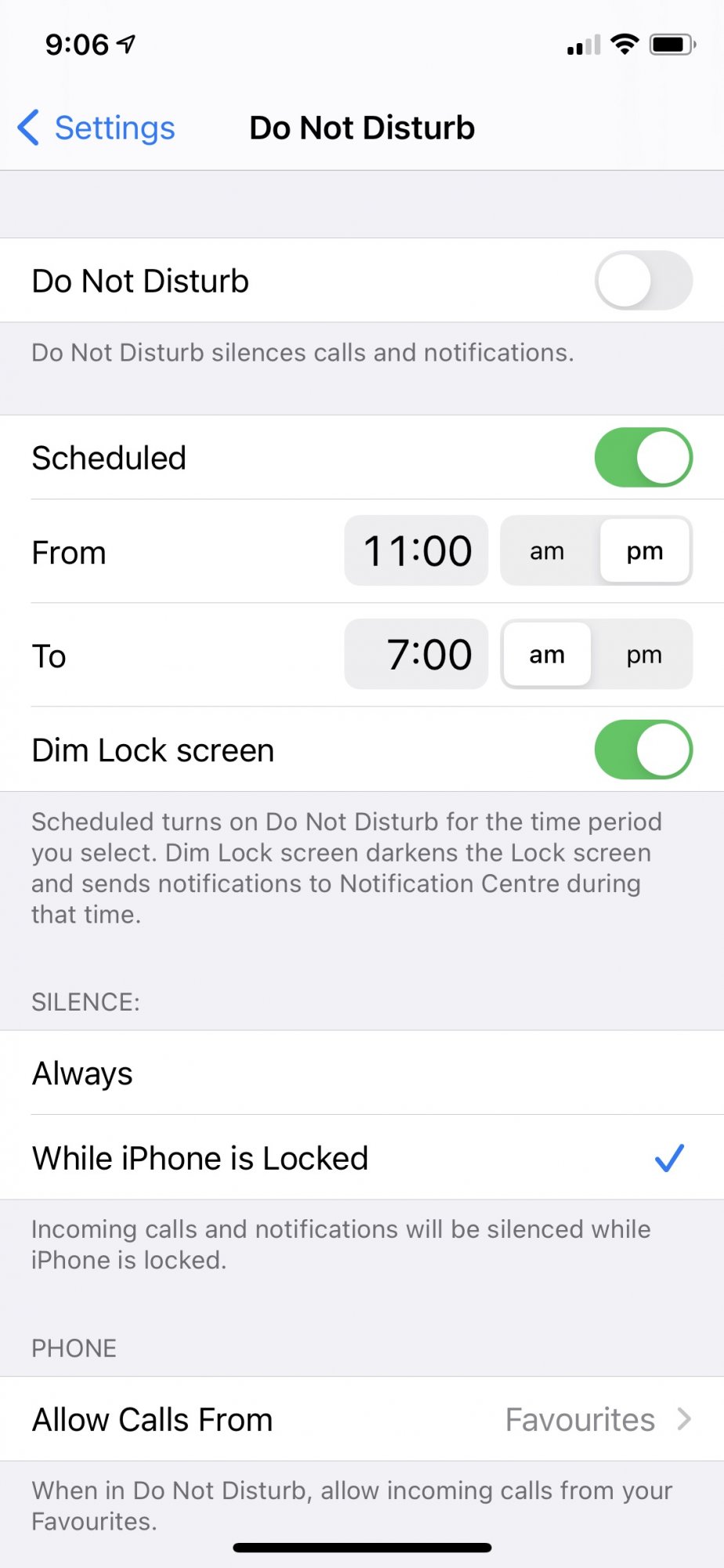The height and width of the screenshot is (1568, 724).
Task: Turn on the Do Not Disturb switch
Action: click(x=643, y=281)
